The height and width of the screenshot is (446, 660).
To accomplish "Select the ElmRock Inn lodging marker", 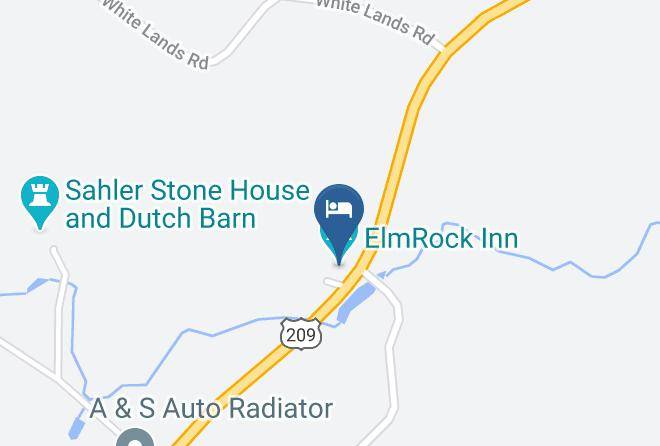I will 339,224.
